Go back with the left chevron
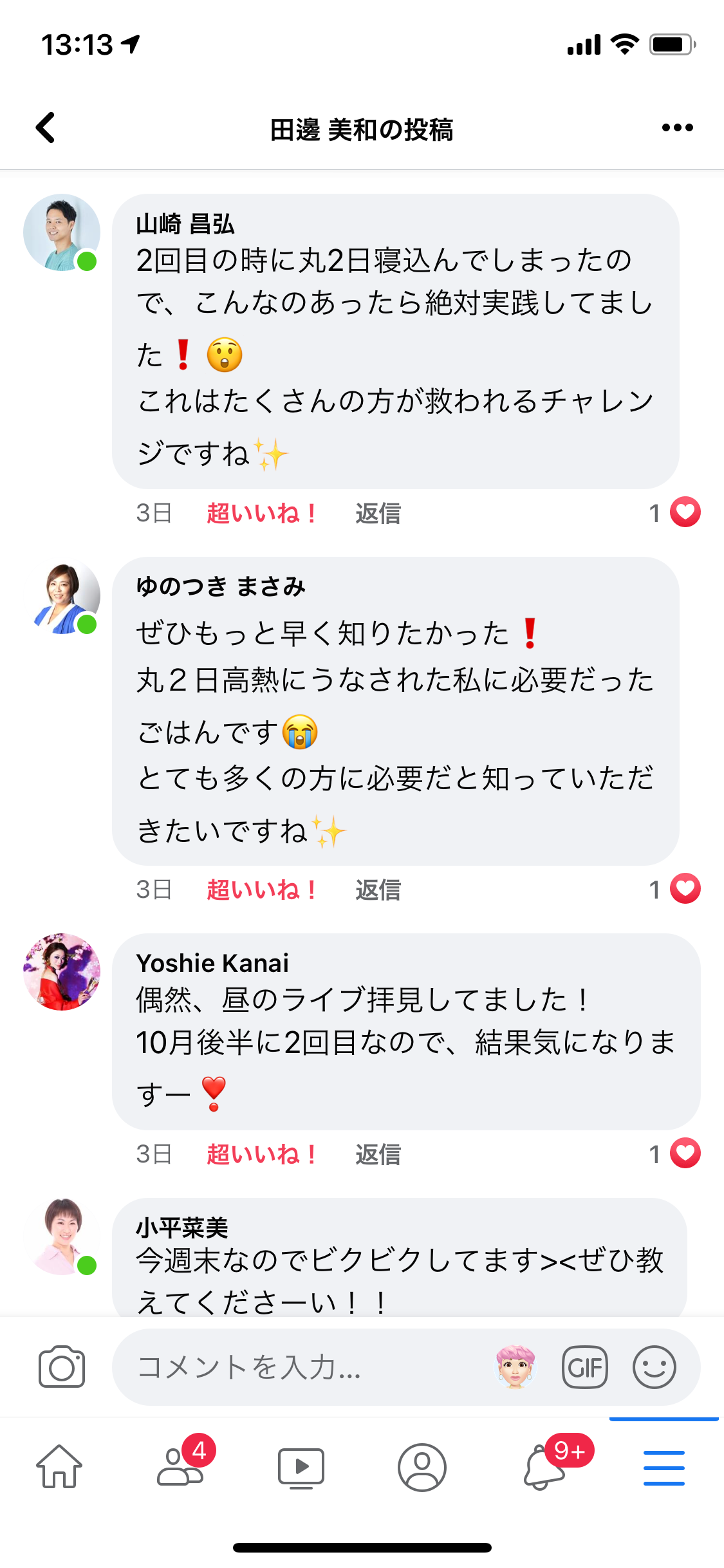This screenshot has height=1568, width=724. [x=45, y=127]
